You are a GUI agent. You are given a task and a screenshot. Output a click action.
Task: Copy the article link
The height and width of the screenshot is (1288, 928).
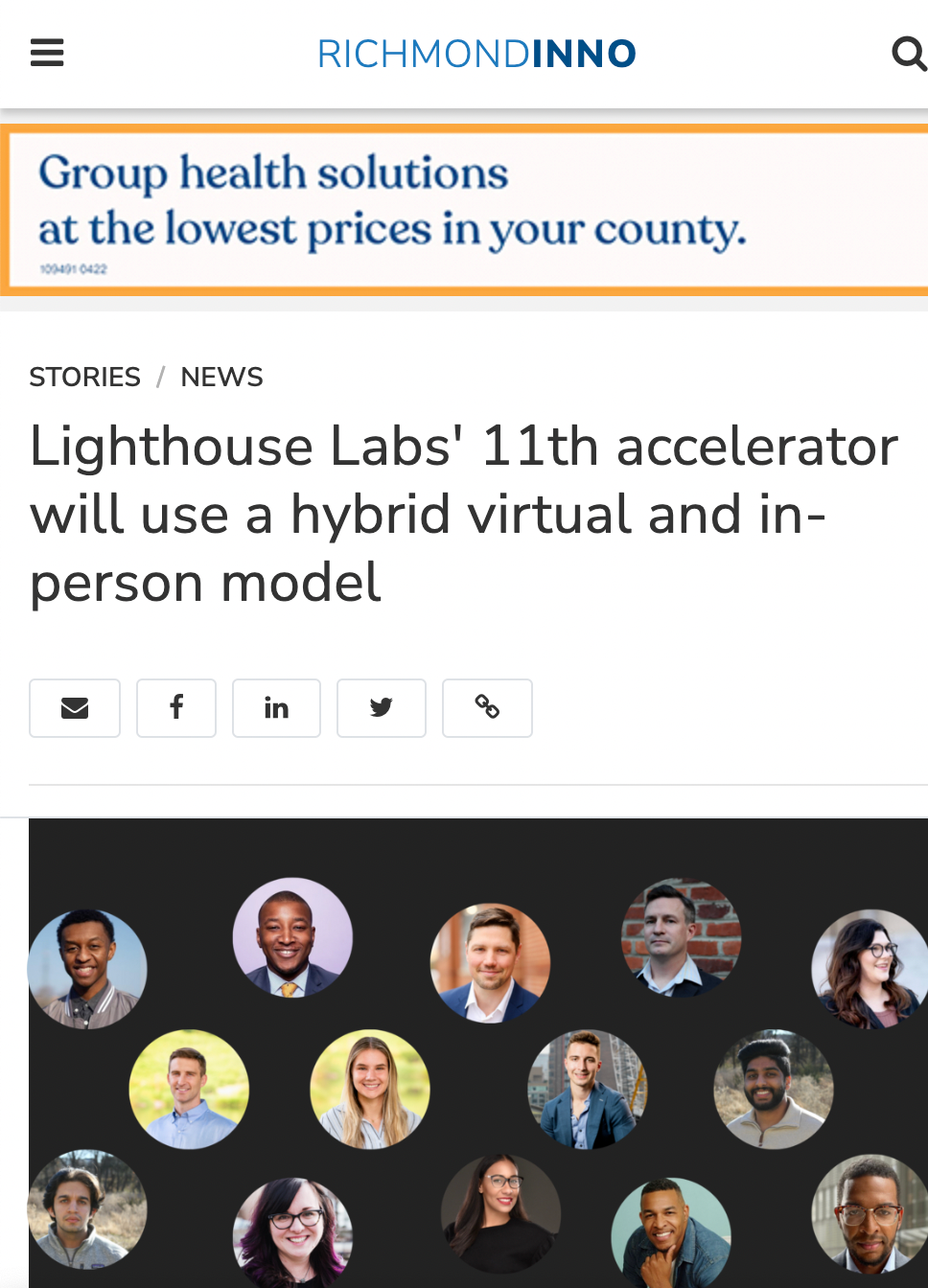(x=487, y=708)
